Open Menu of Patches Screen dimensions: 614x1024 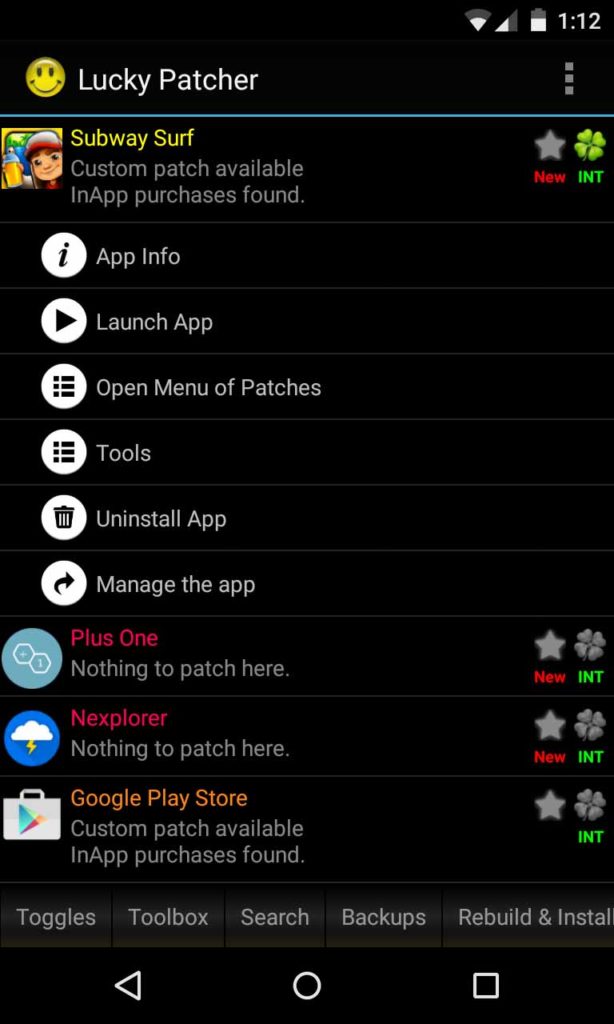(x=307, y=387)
